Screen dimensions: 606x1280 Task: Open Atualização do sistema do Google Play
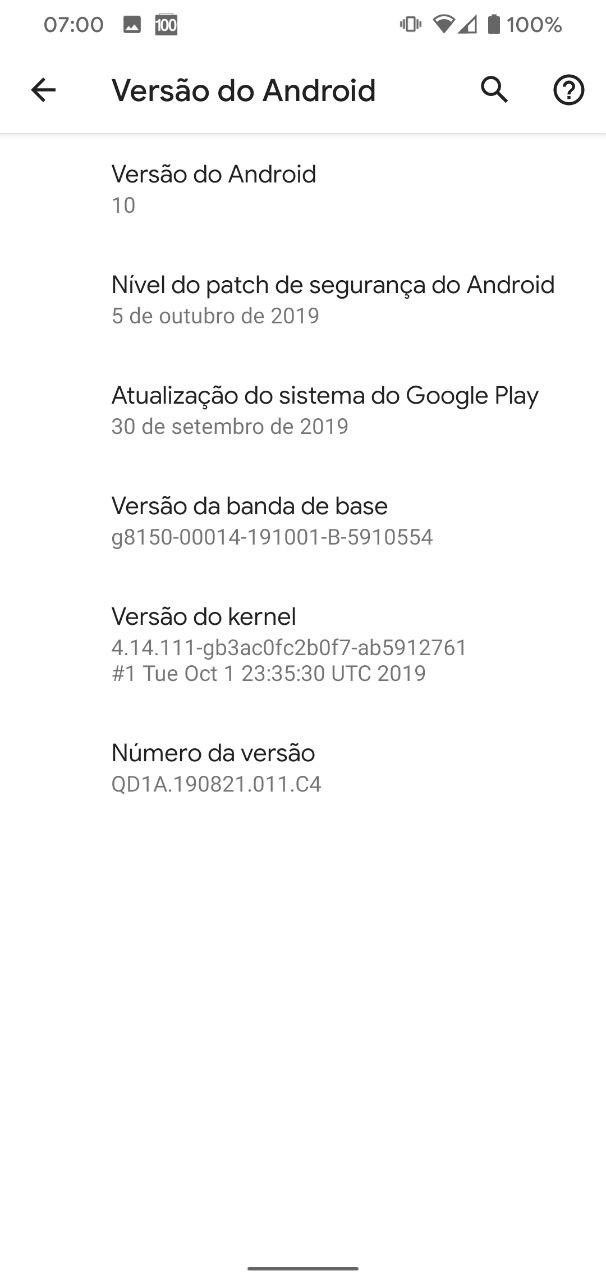303,410
